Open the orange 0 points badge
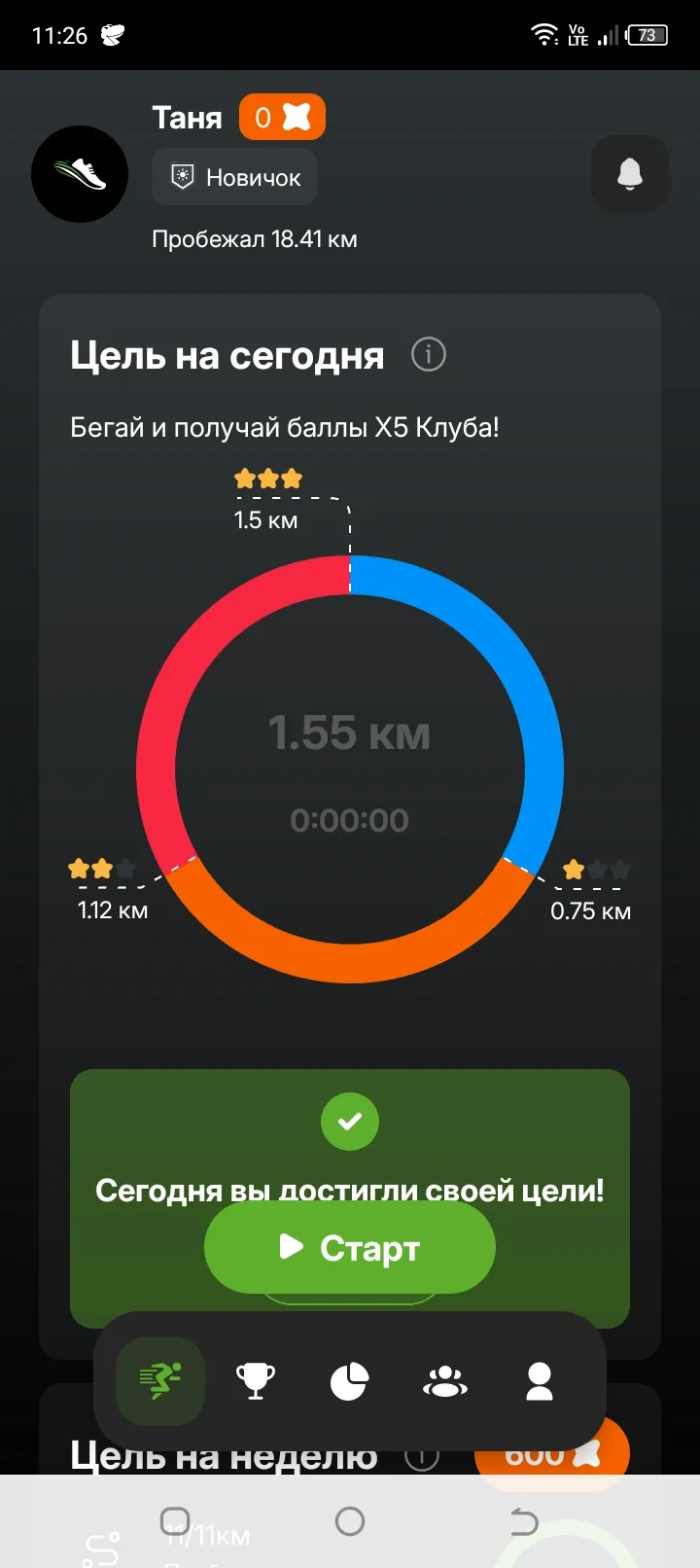 [282, 118]
